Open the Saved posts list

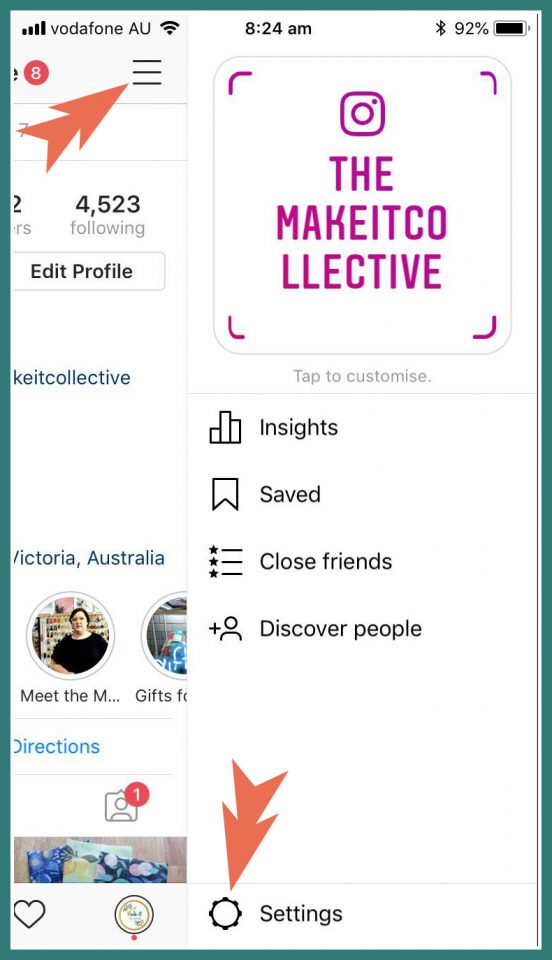coord(361,494)
